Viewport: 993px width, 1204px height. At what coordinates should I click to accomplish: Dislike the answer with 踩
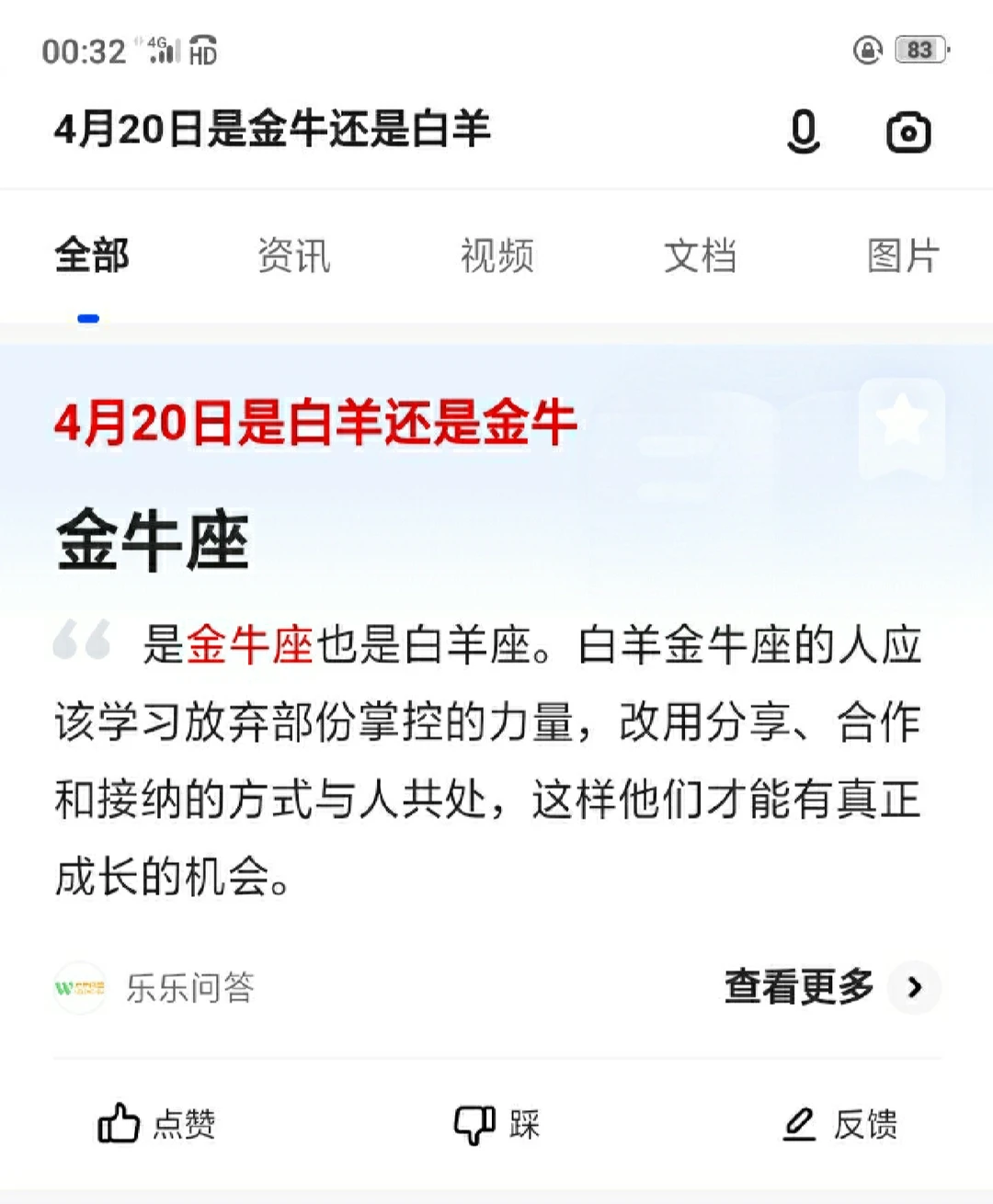tap(496, 1124)
